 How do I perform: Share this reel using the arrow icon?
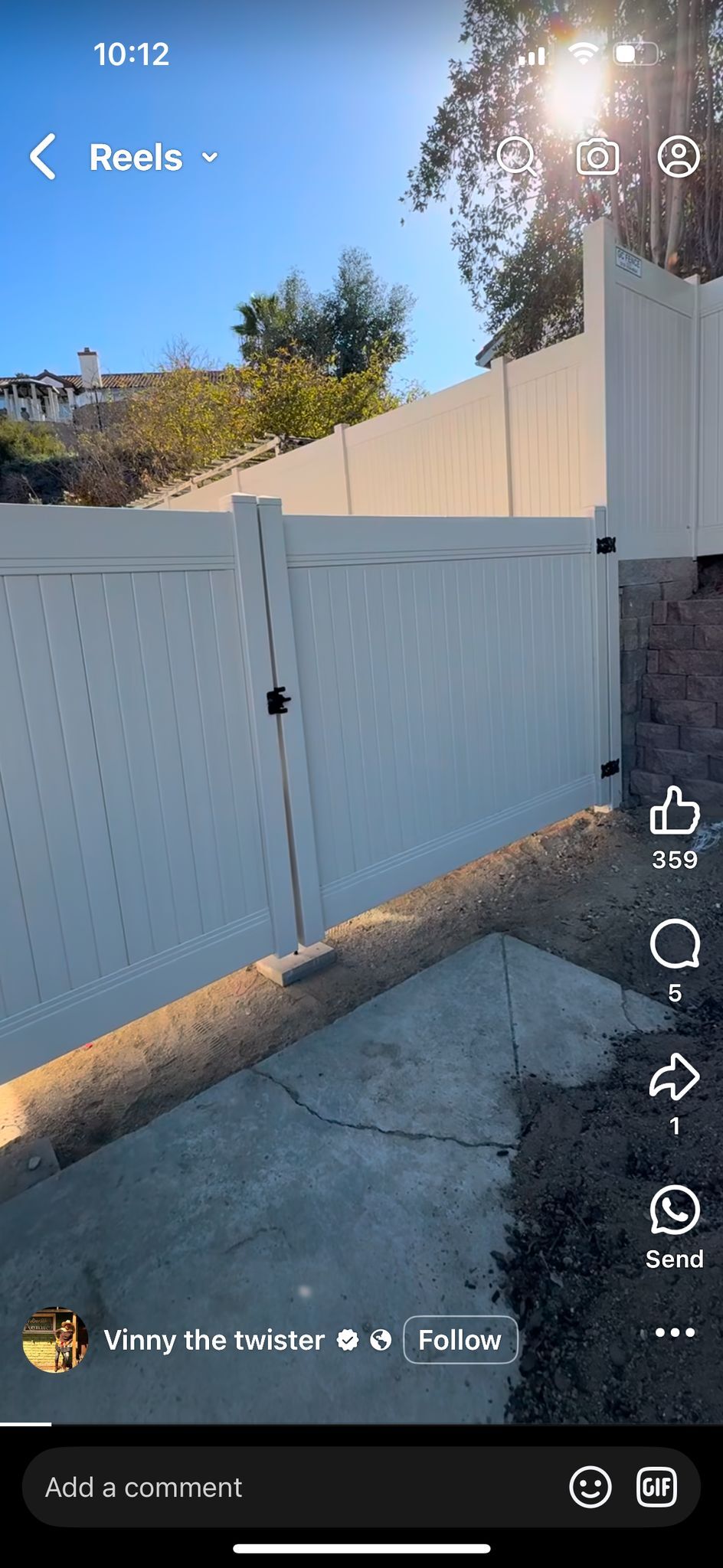675,1077
